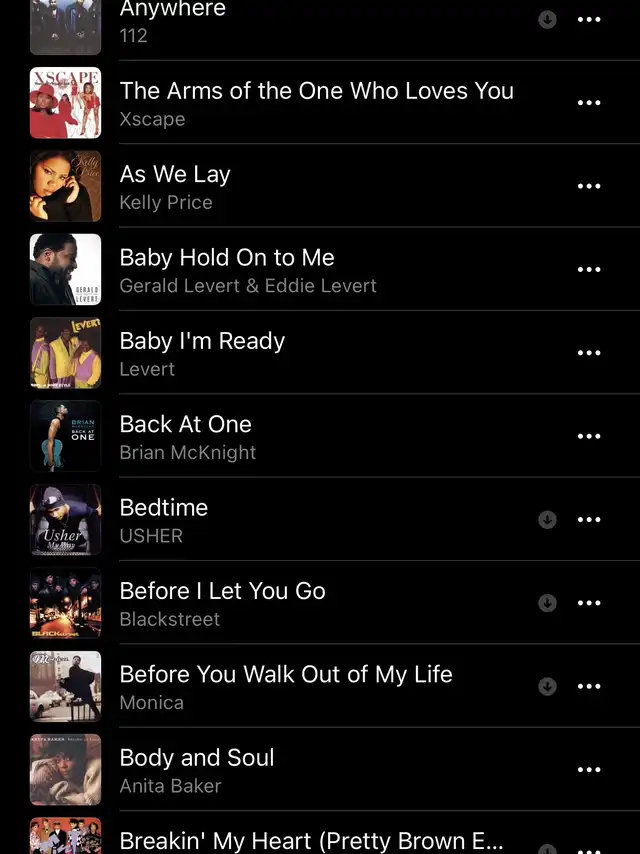The image size is (640, 854).
Task: Open more options for "Back At One"
Action: point(589,437)
